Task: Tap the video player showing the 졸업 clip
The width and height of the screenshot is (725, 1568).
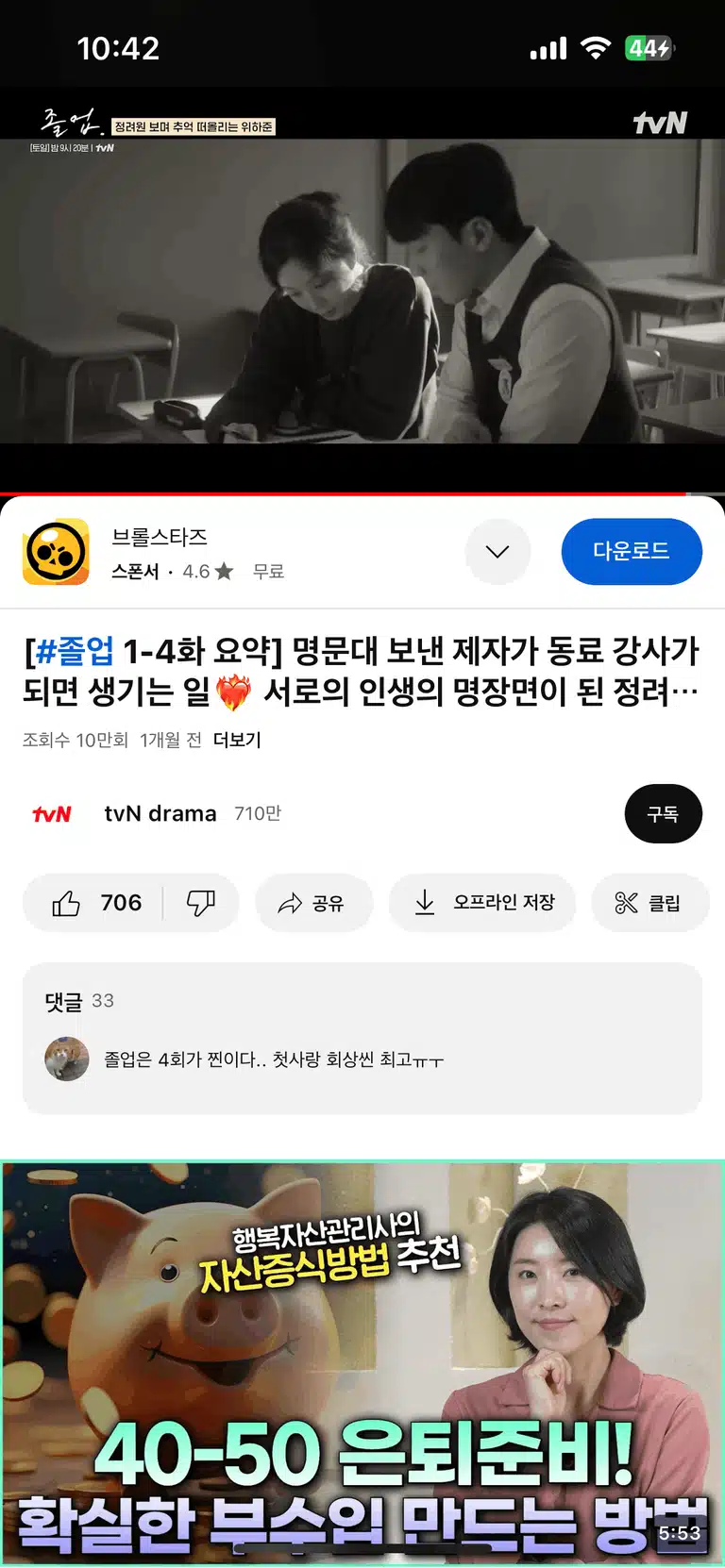Action: (362, 291)
